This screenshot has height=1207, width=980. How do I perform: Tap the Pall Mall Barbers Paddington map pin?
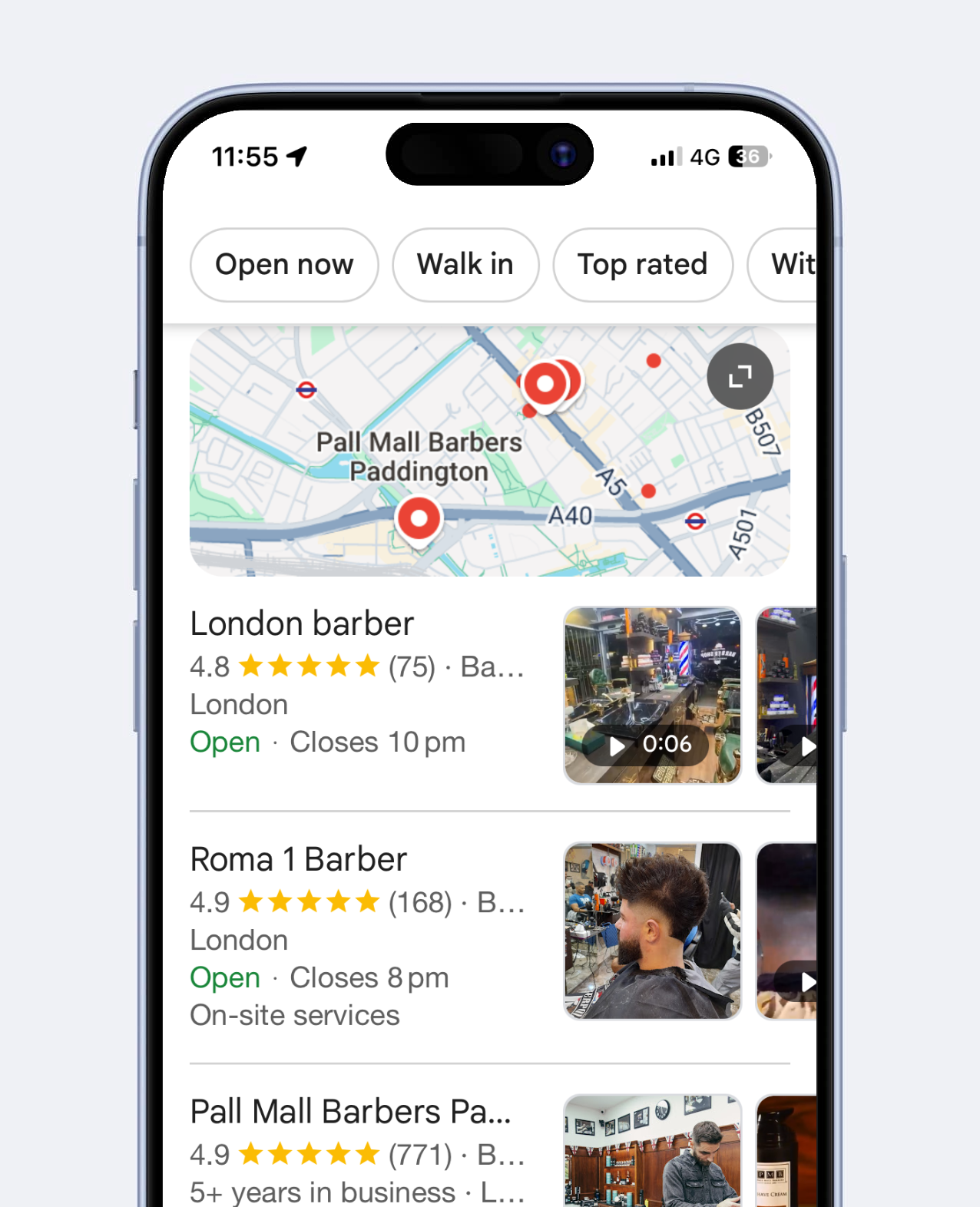[419, 519]
